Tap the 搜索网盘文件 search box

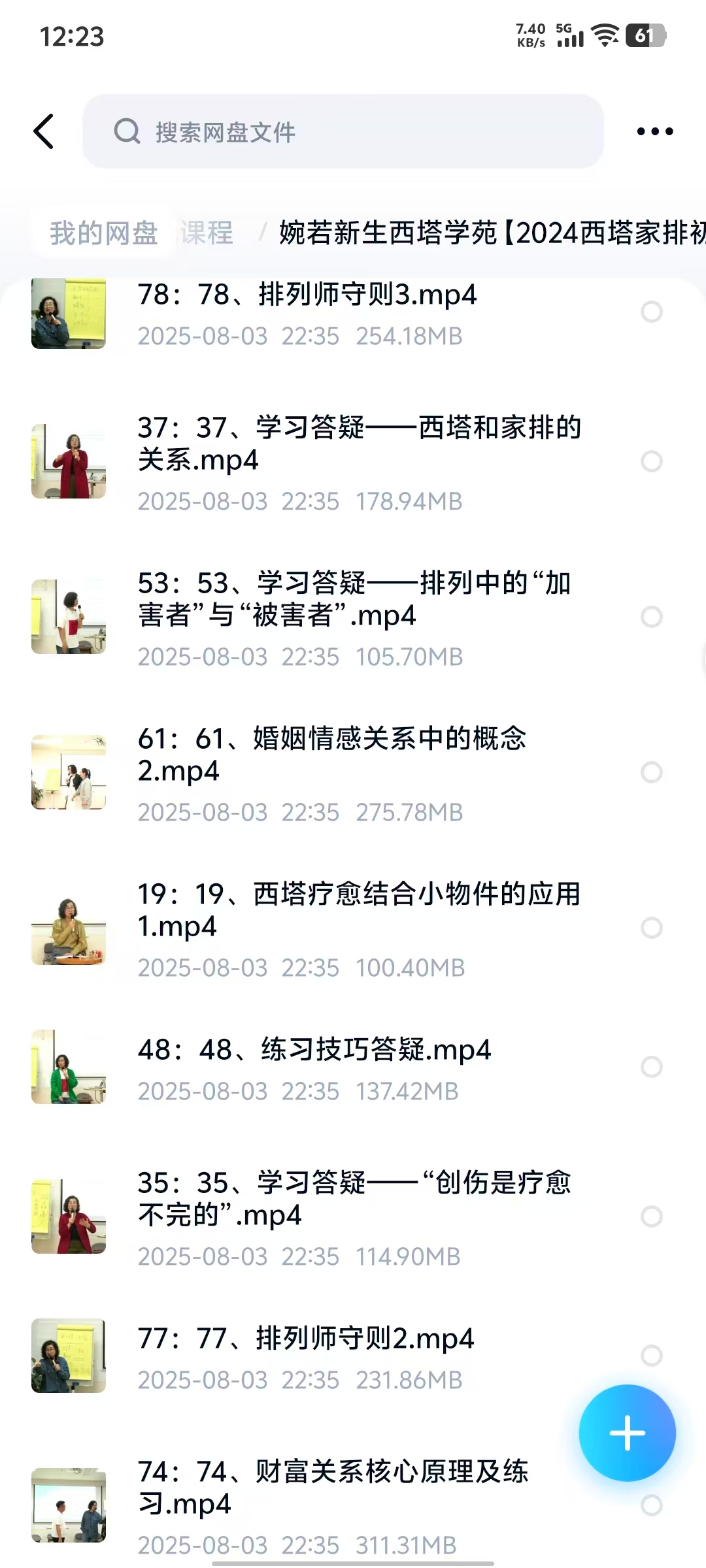(343, 131)
